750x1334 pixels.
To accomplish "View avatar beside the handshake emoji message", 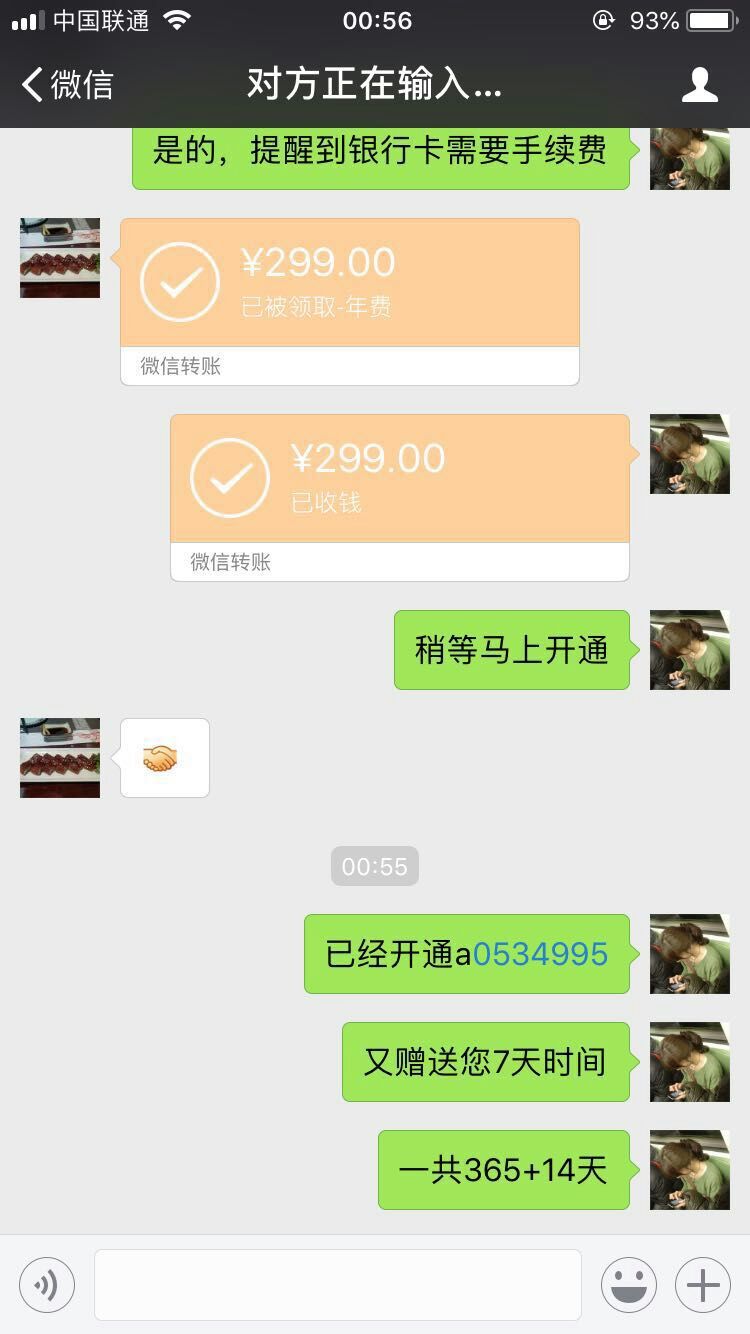I will point(60,757).
